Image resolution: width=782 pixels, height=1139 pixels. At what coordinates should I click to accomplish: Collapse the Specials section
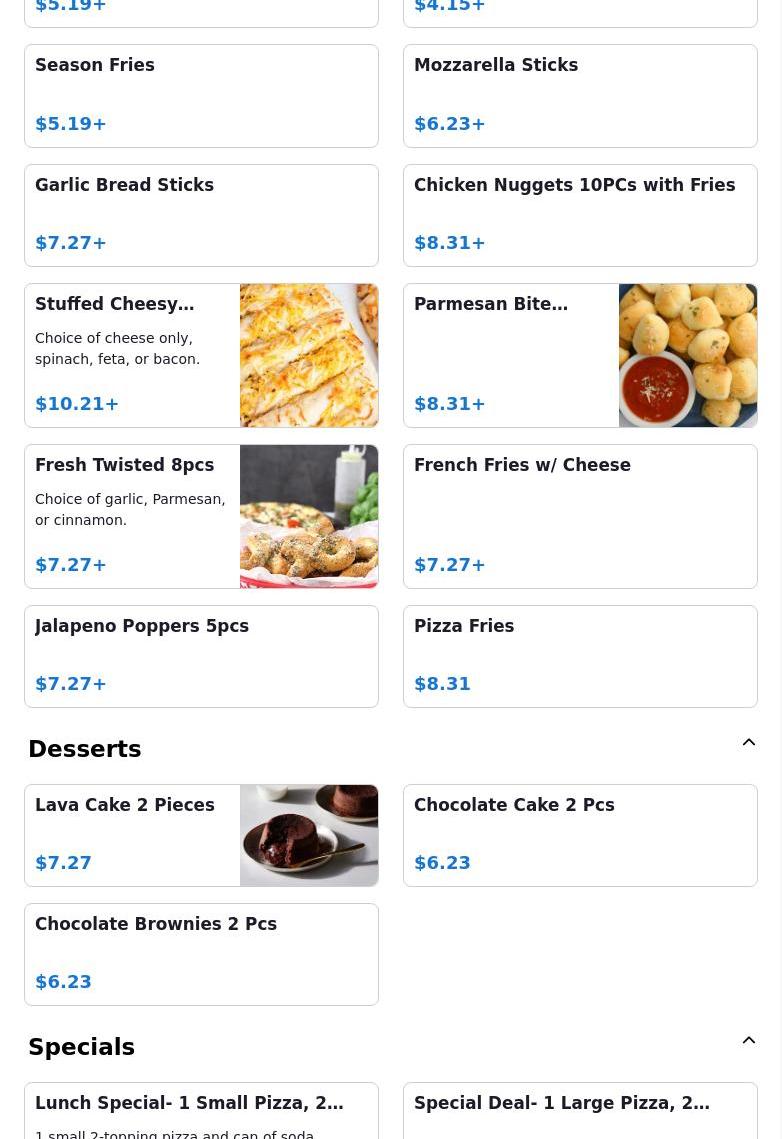[x=748, y=1041]
